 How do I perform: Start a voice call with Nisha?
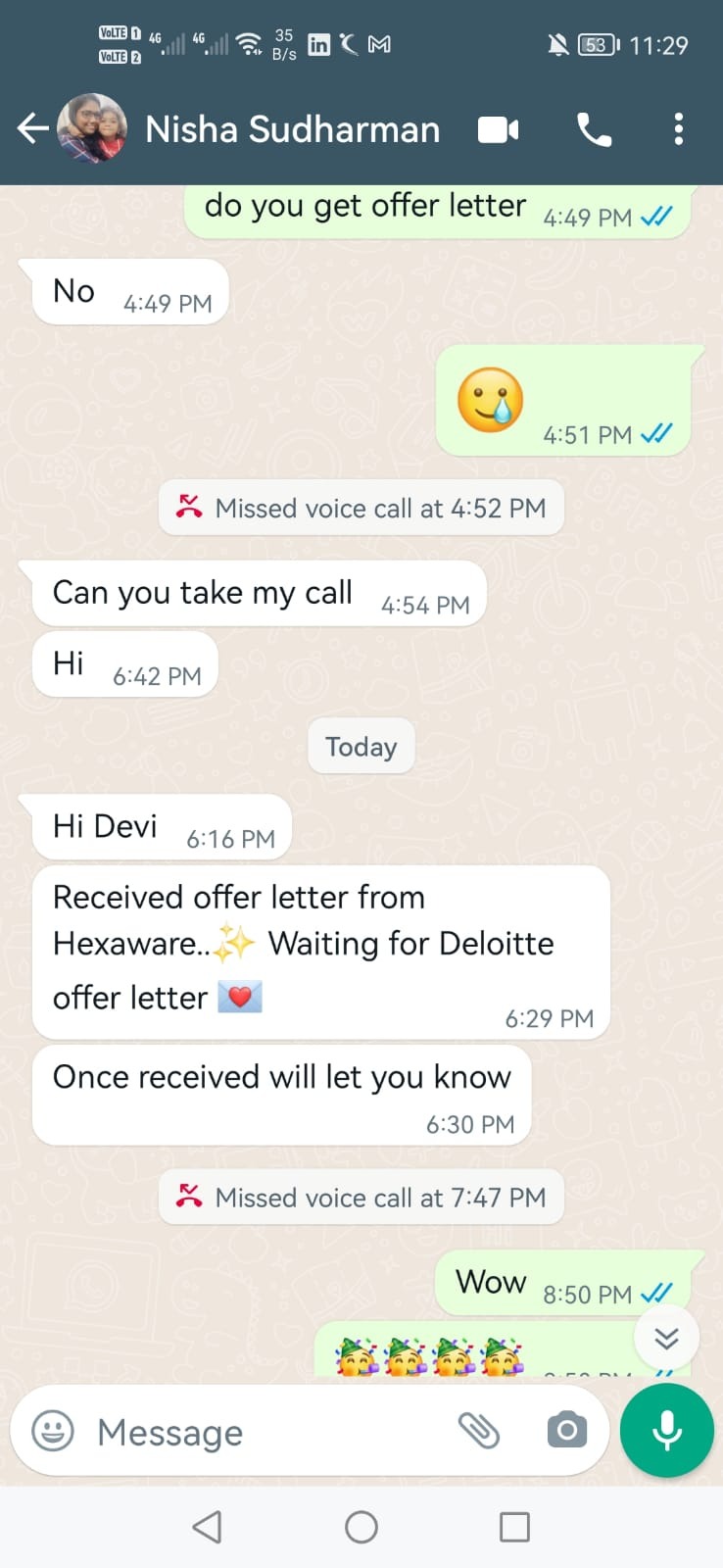(x=594, y=129)
